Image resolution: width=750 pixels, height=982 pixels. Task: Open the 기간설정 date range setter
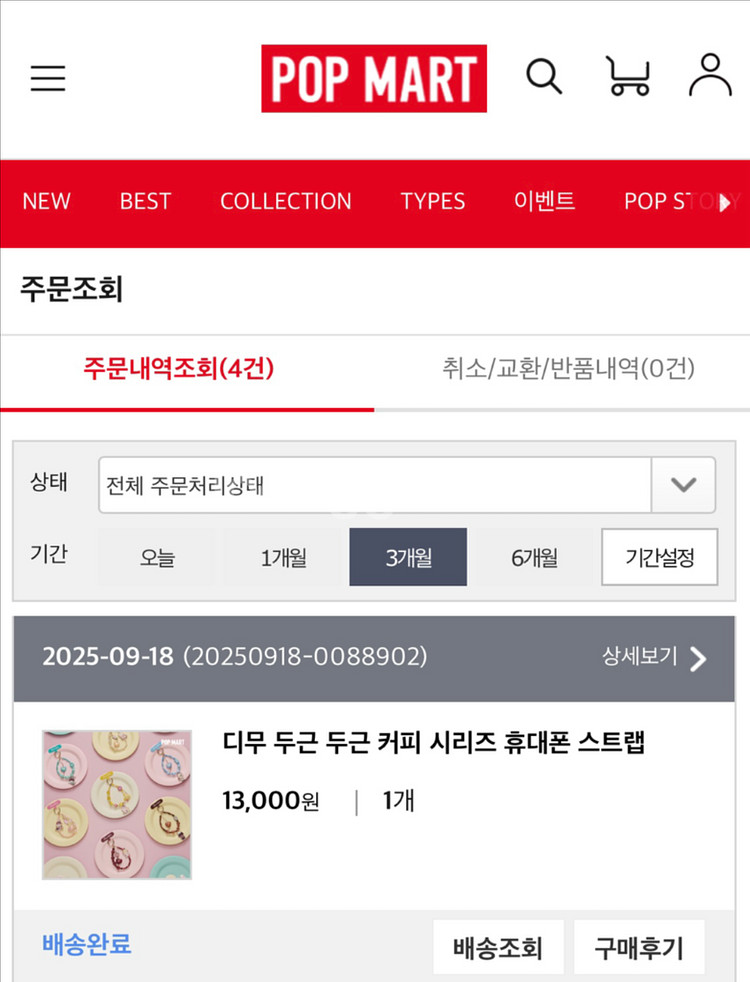coord(659,557)
